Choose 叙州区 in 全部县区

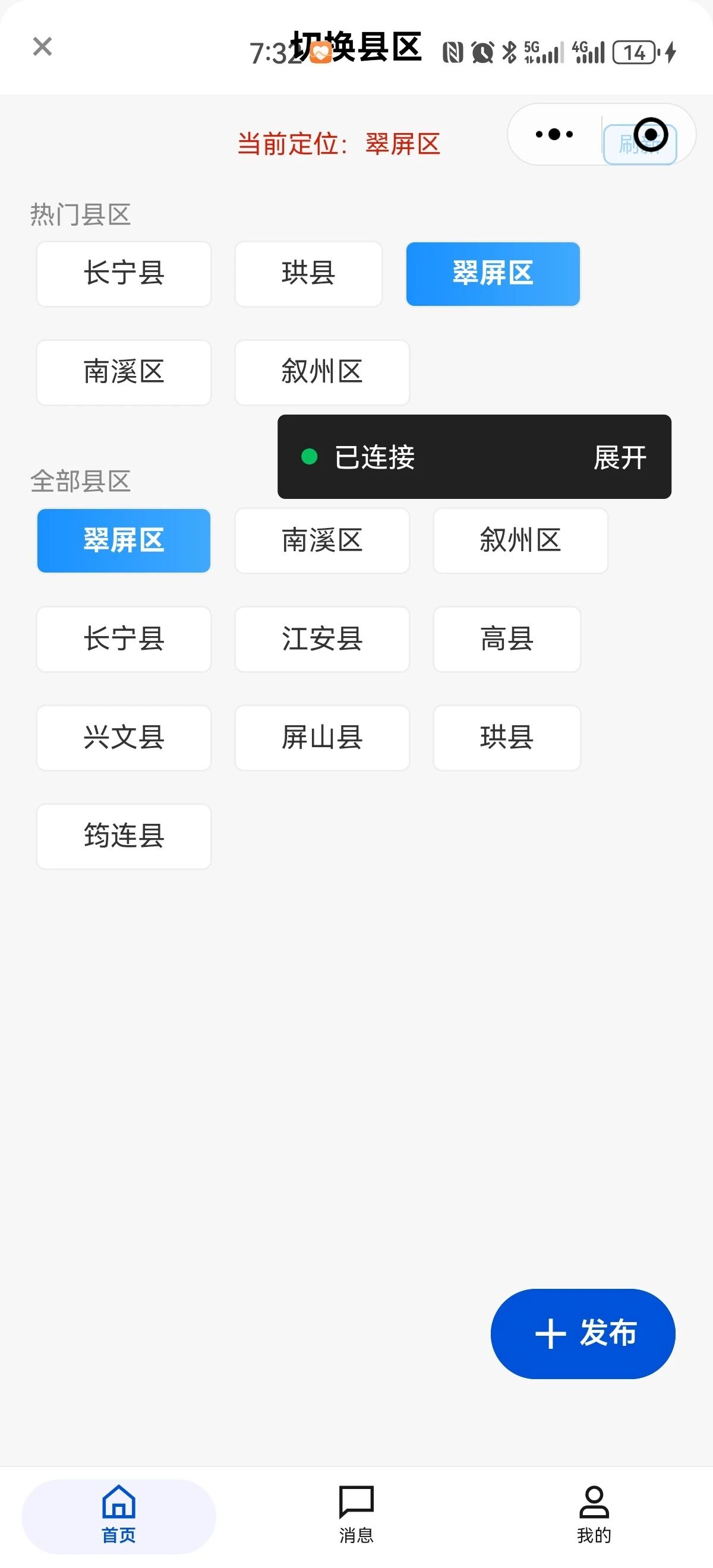tap(520, 540)
